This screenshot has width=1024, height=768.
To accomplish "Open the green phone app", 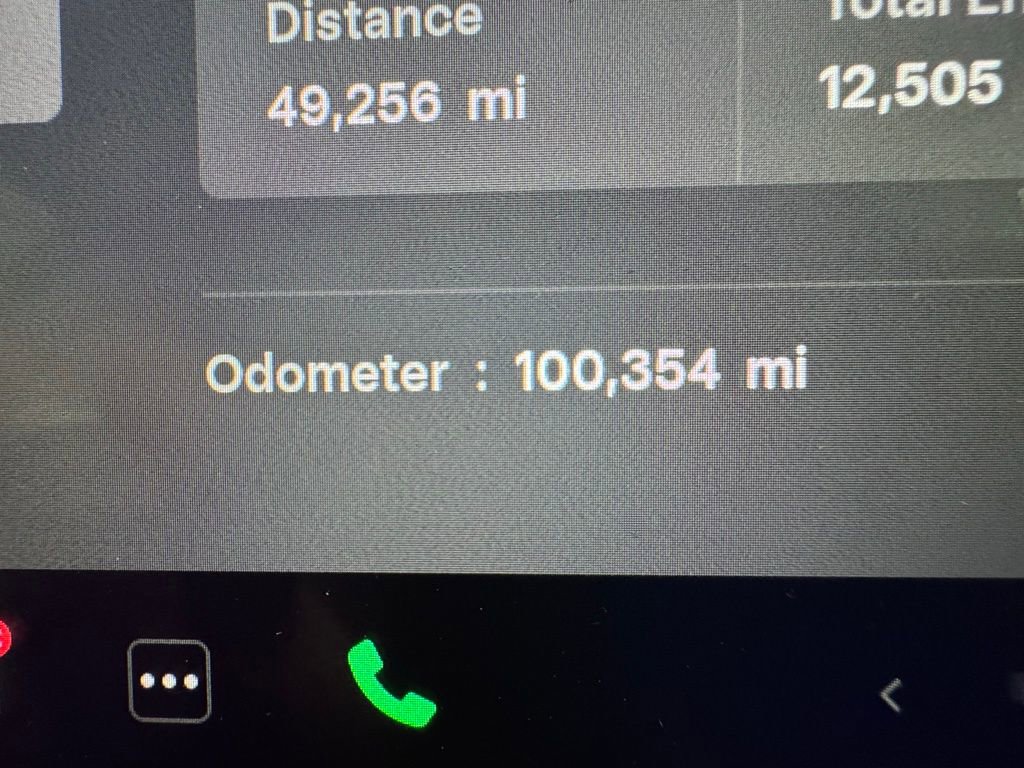I will tap(389, 684).
